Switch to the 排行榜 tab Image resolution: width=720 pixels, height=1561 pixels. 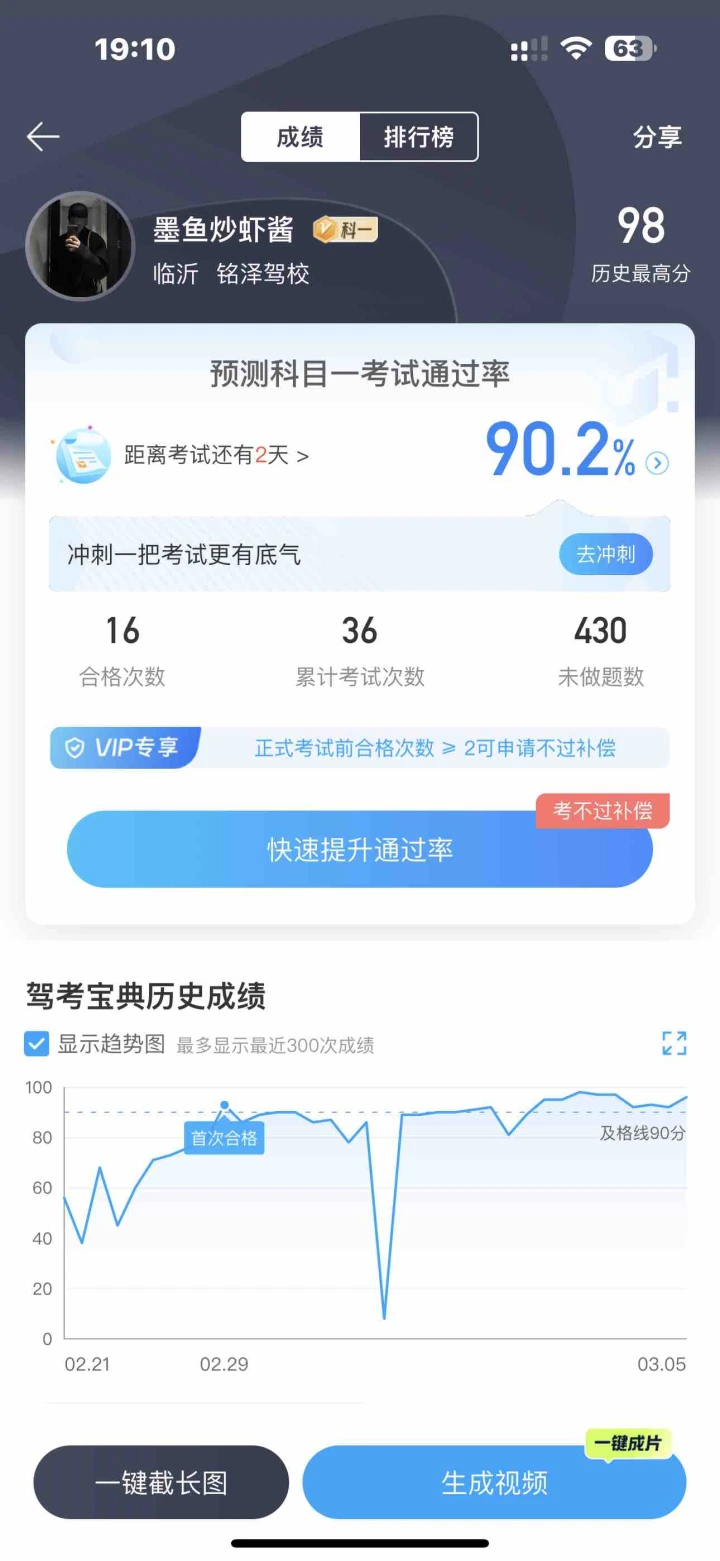coord(418,137)
